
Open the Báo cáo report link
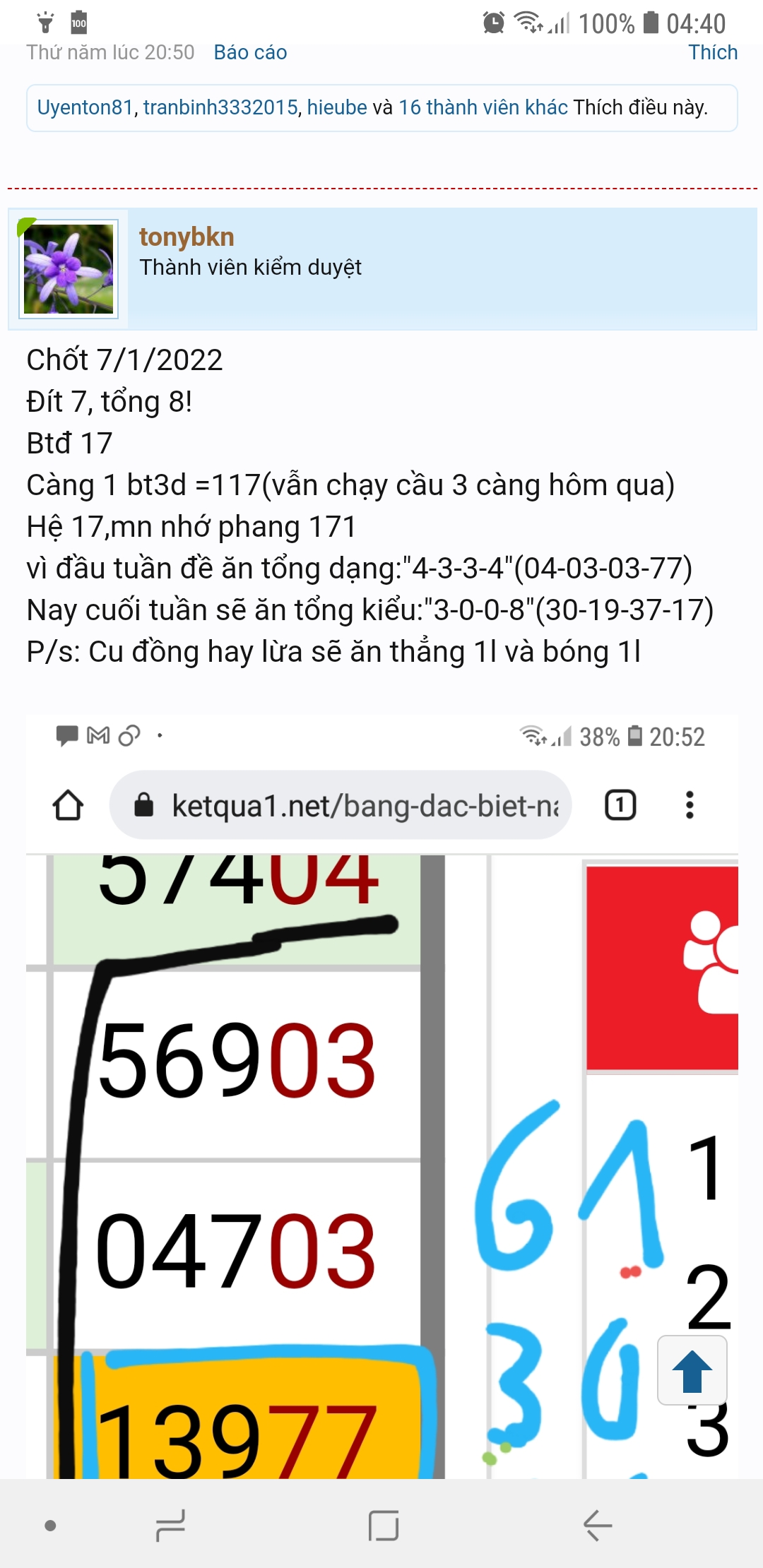[x=250, y=53]
